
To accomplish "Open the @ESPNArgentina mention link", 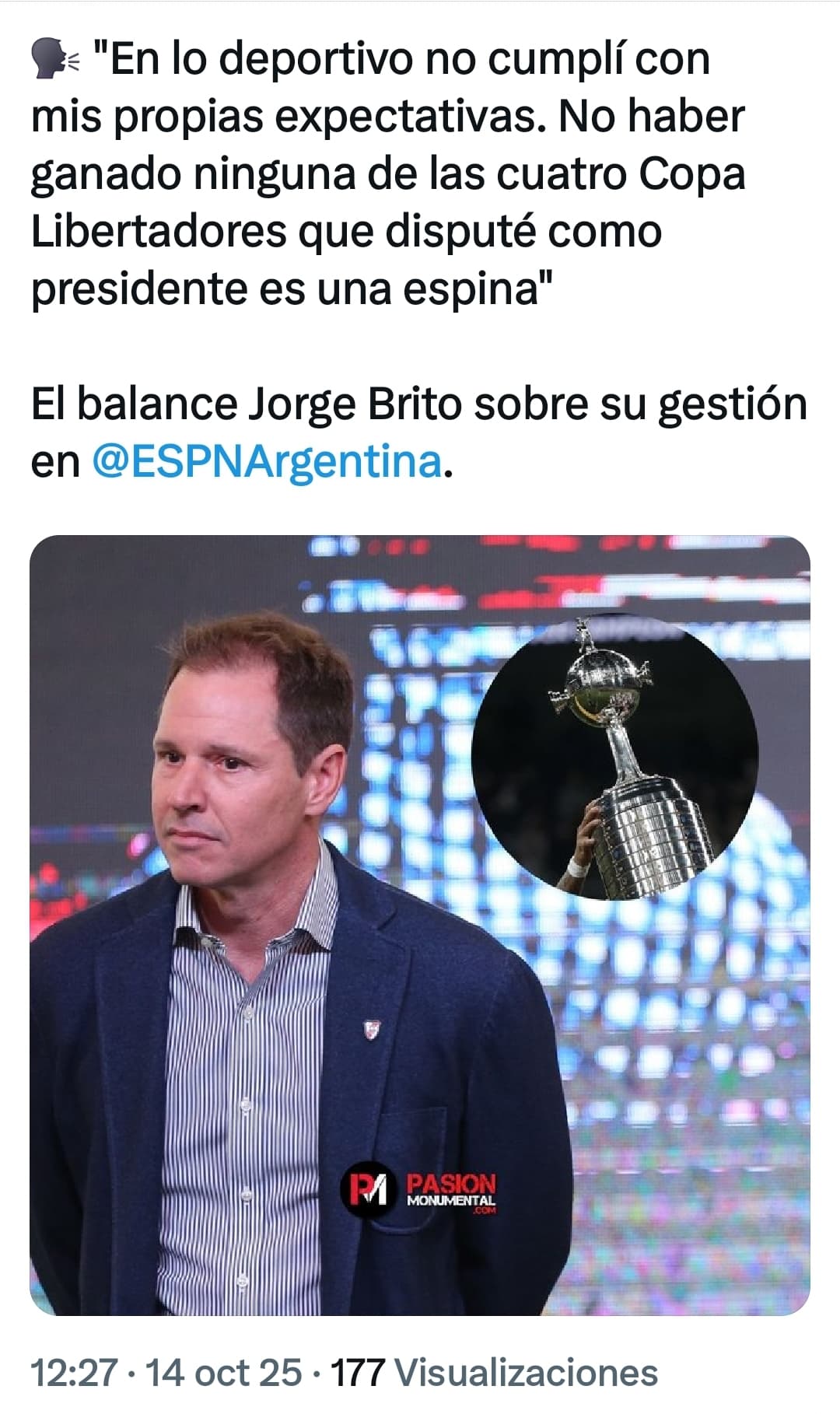I will tap(267, 461).
